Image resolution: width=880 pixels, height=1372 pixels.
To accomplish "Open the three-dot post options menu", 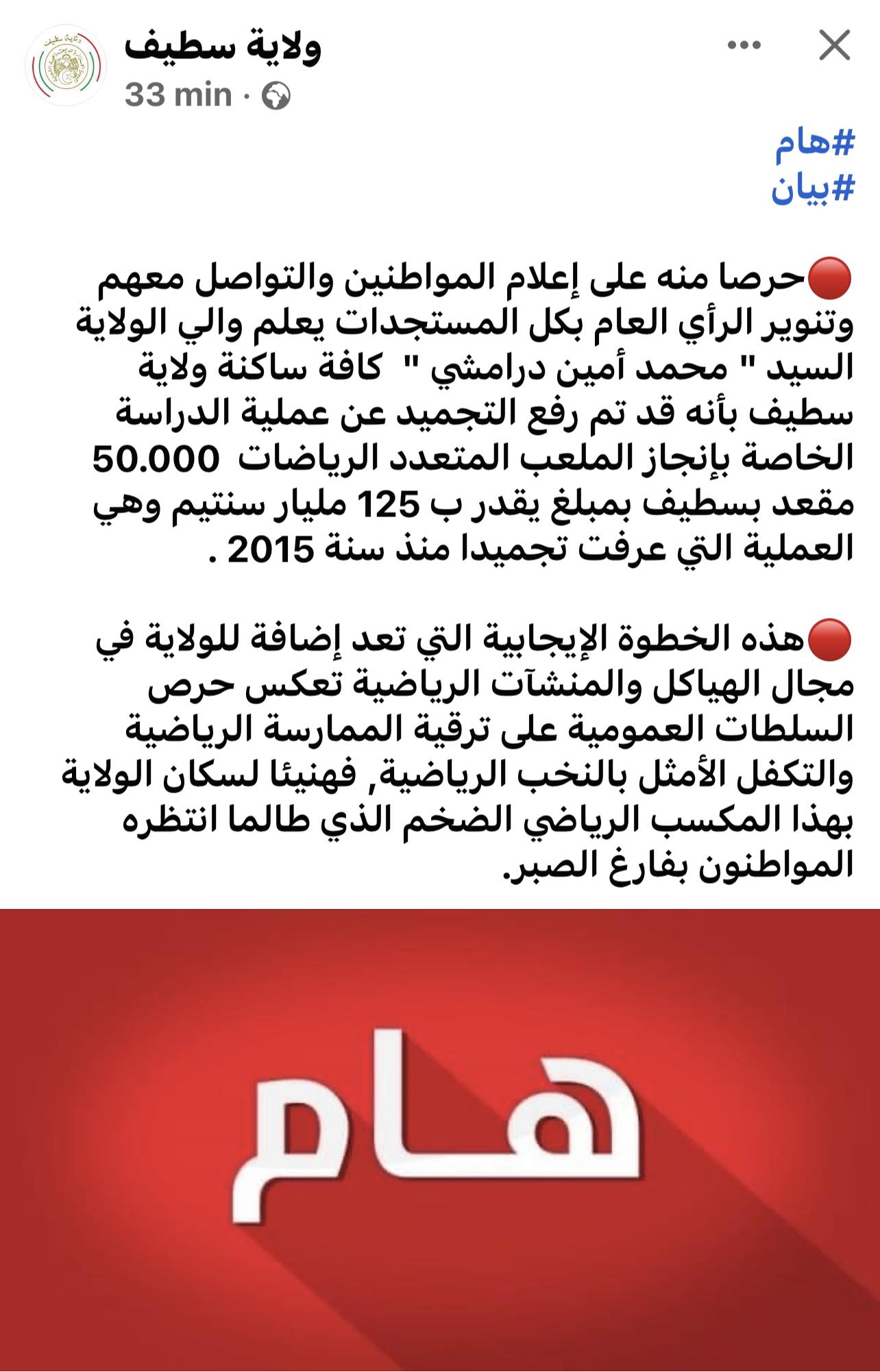I will point(744,46).
